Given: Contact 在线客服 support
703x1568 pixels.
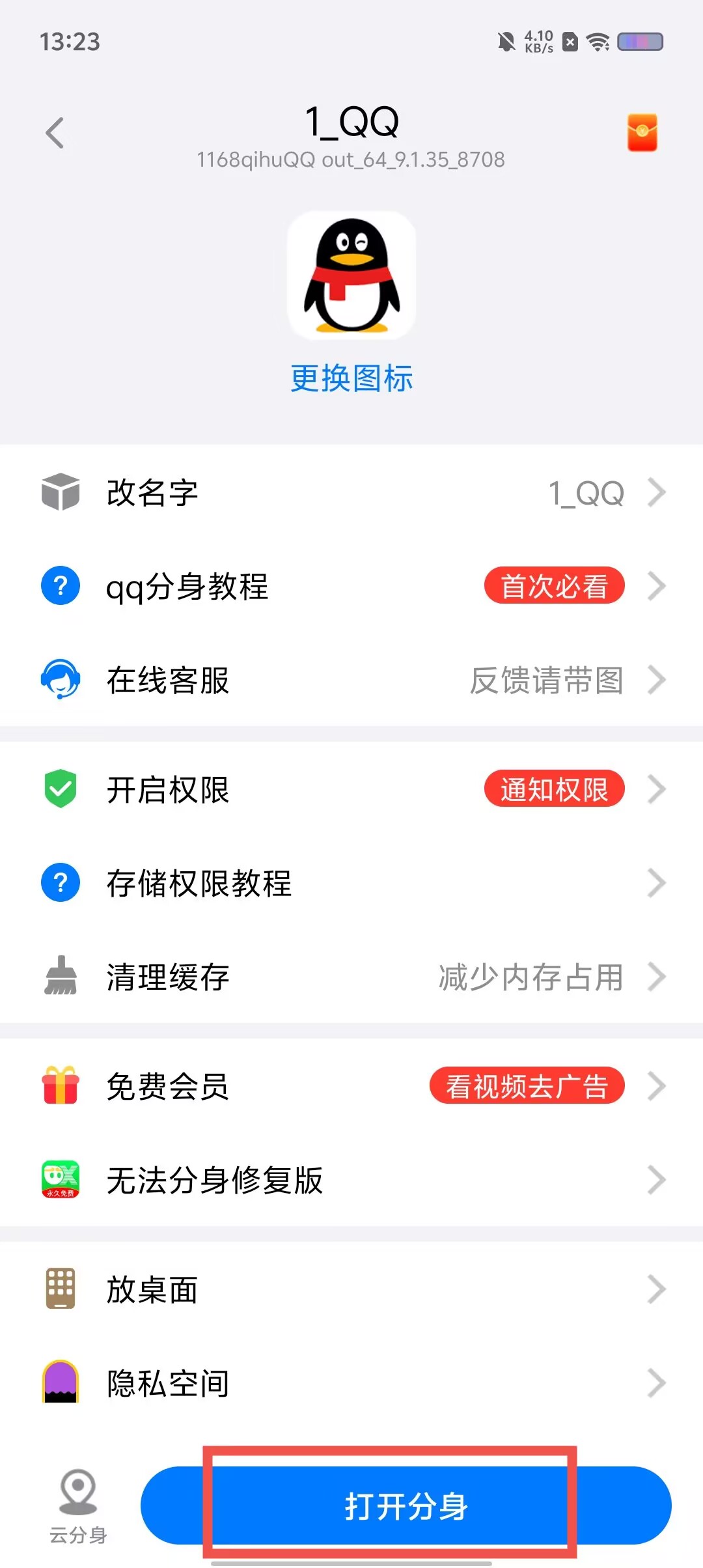Looking at the screenshot, I should click(x=351, y=680).
